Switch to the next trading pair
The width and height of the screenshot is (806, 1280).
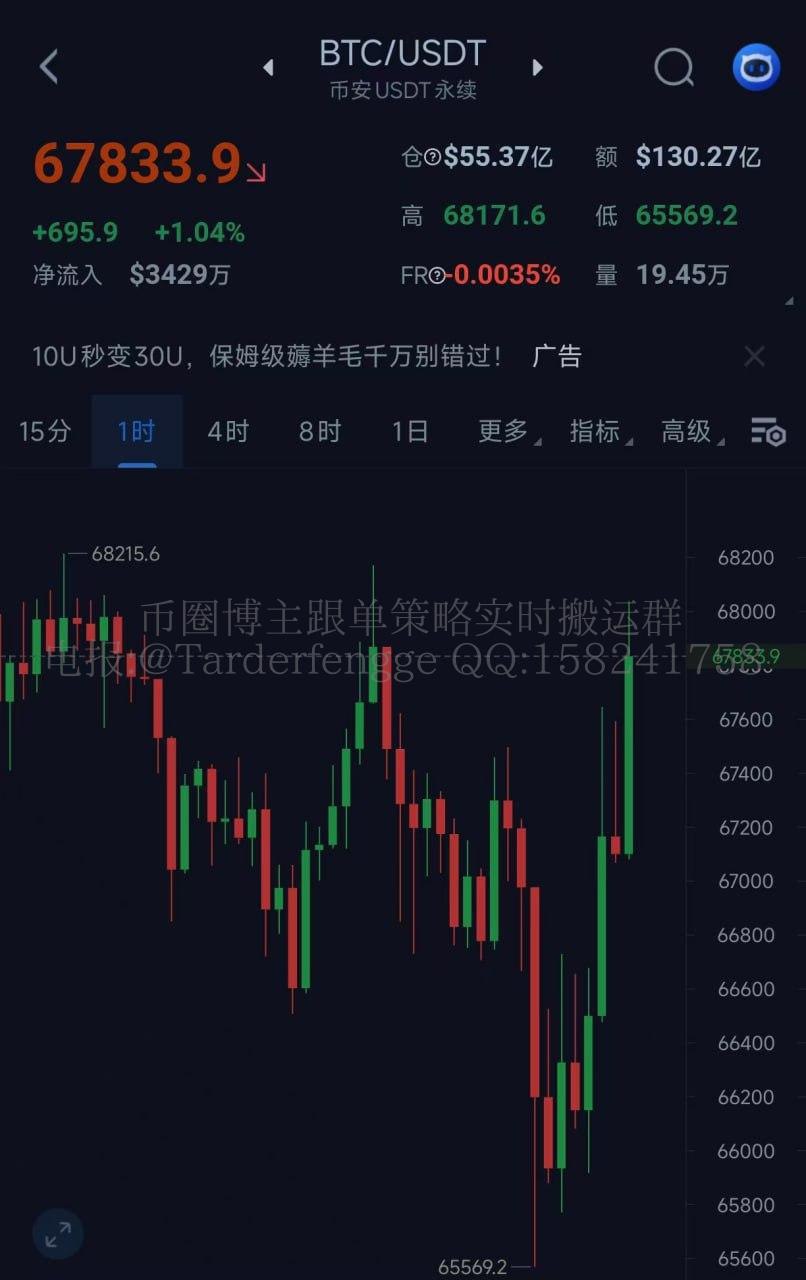[538, 67]
